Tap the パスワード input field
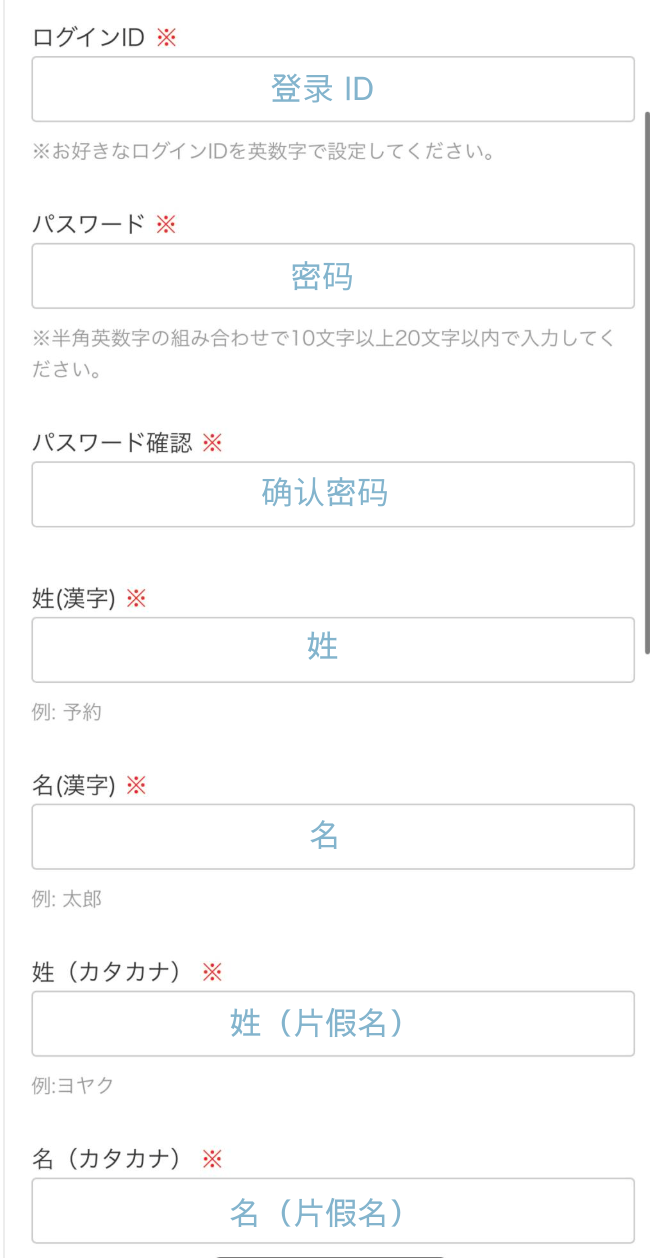Screen dimensions: 650x1258 pyautogui.click(x=333, y=276)
